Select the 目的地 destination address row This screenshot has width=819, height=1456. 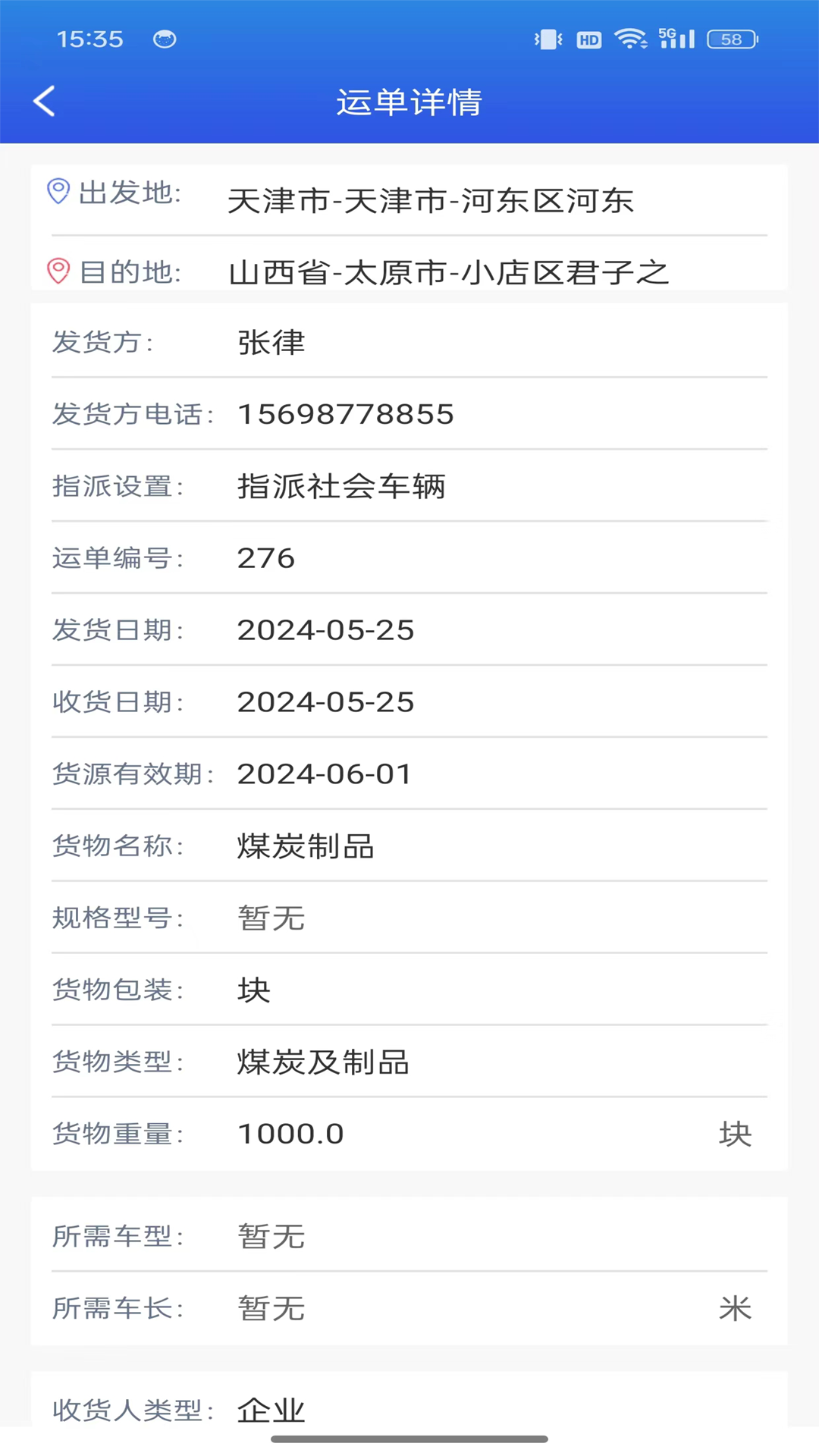(x=449, y=271)
